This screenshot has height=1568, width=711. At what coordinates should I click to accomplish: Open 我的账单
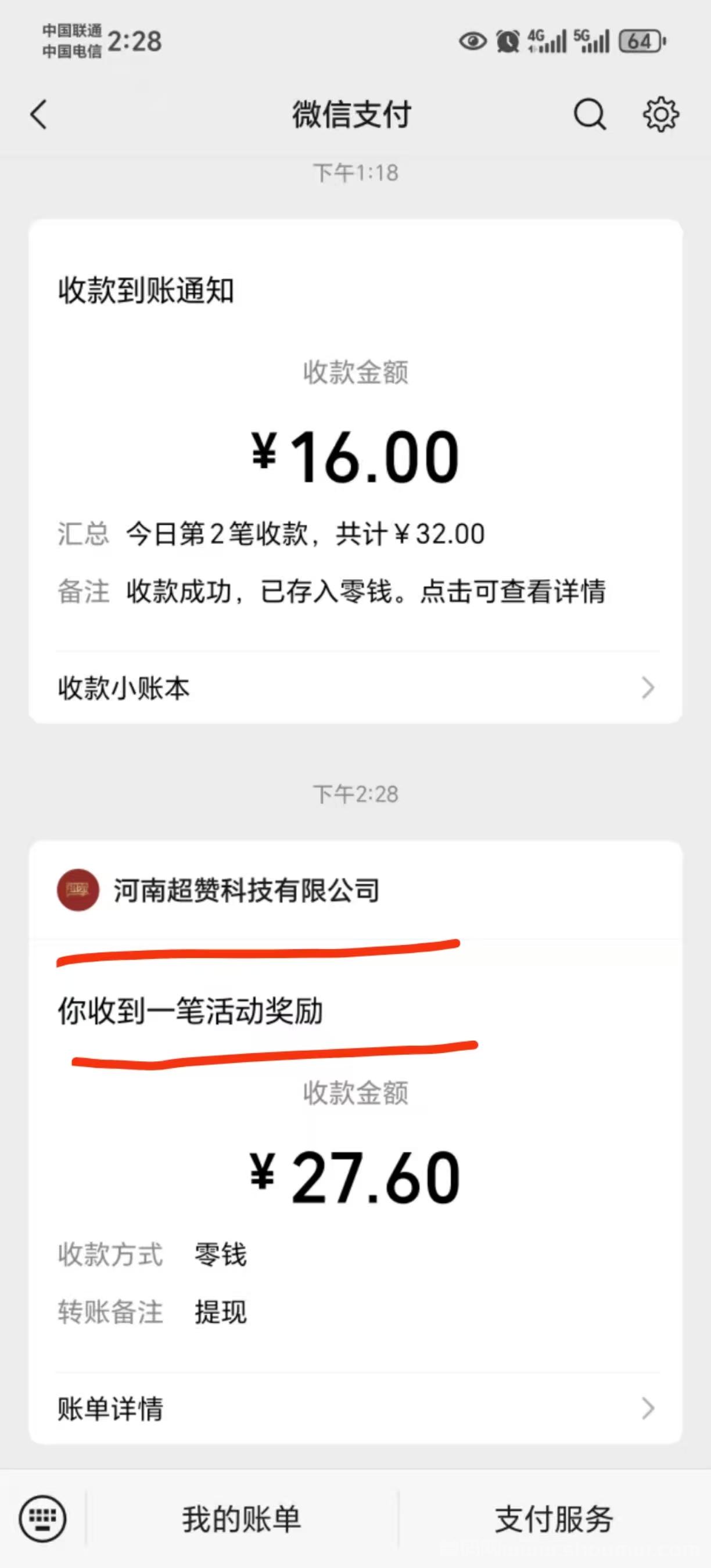(241, 1519)
